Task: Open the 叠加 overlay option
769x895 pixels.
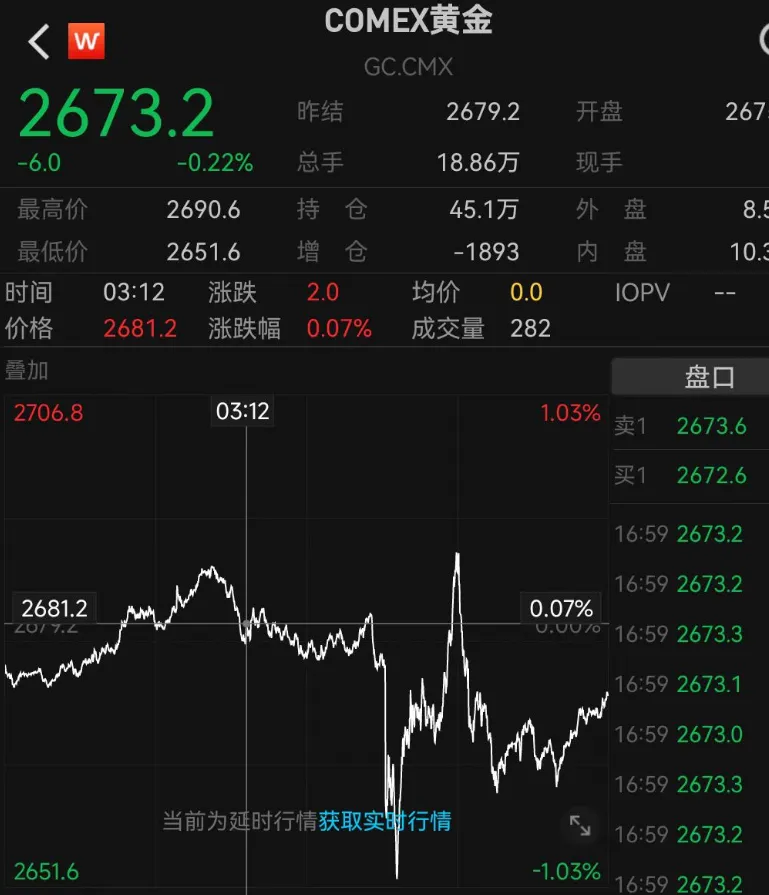Action: 27,371
